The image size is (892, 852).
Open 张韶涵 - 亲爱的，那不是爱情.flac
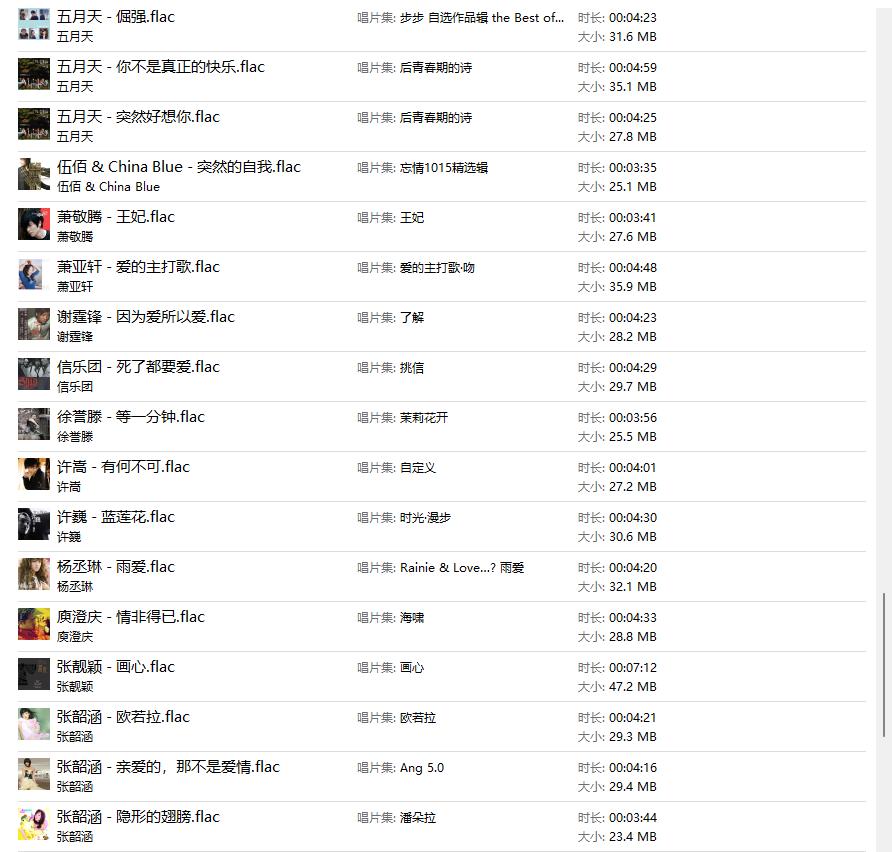[x=168, y=767]
